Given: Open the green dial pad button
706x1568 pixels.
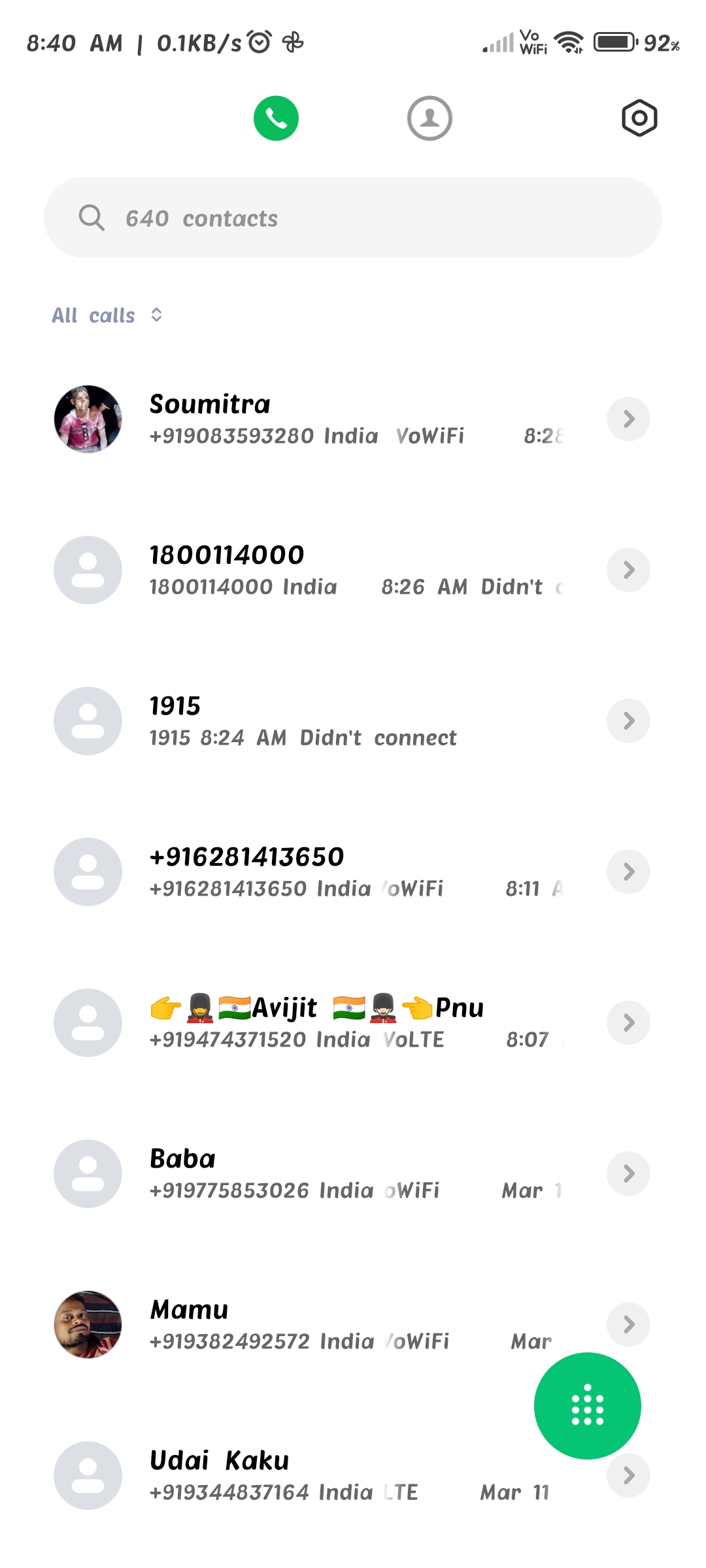Looking at the screenshot, I should [x=587, y=1405].
